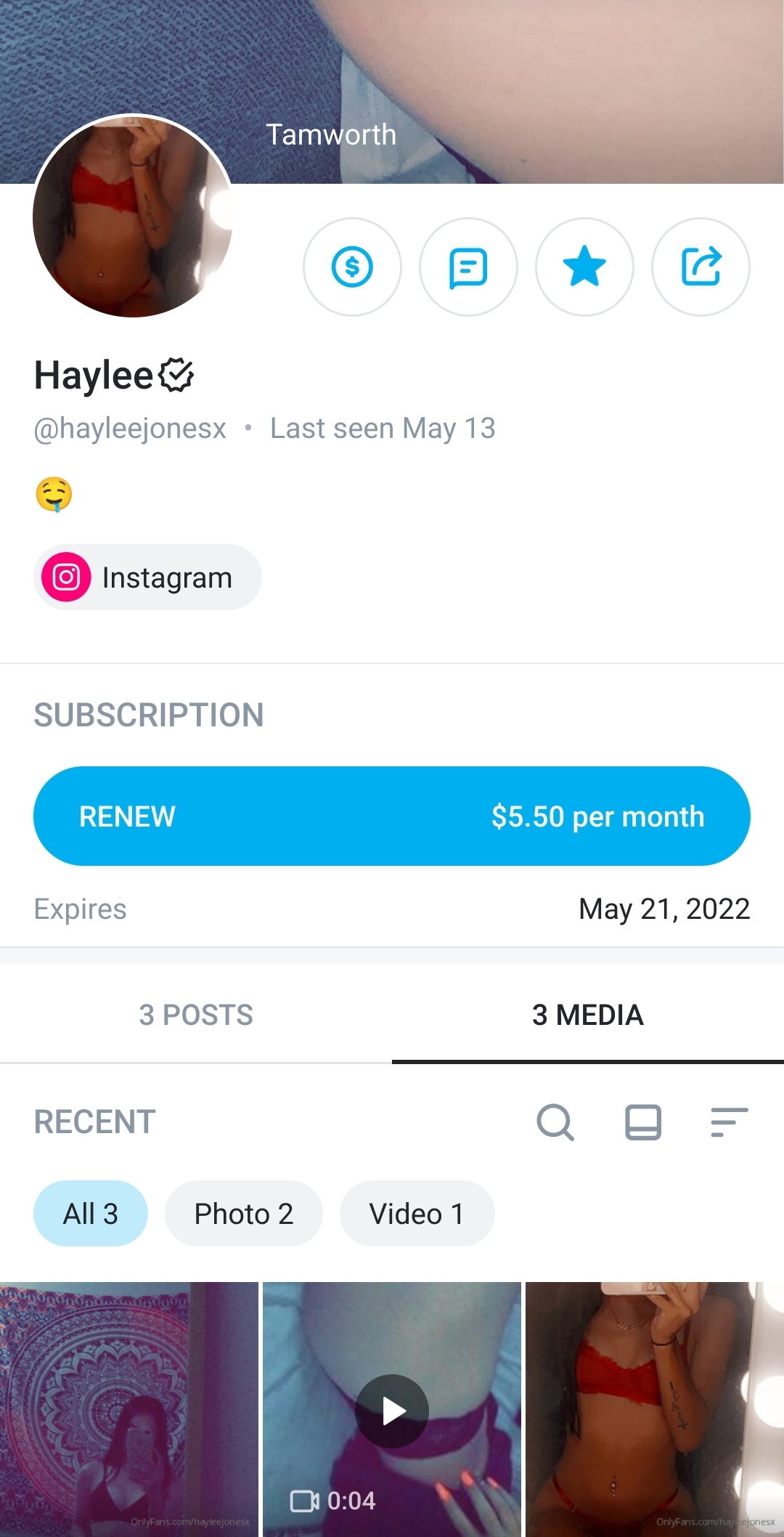Open the sort options icon
784x1537 pixels.
(729, 1122)
